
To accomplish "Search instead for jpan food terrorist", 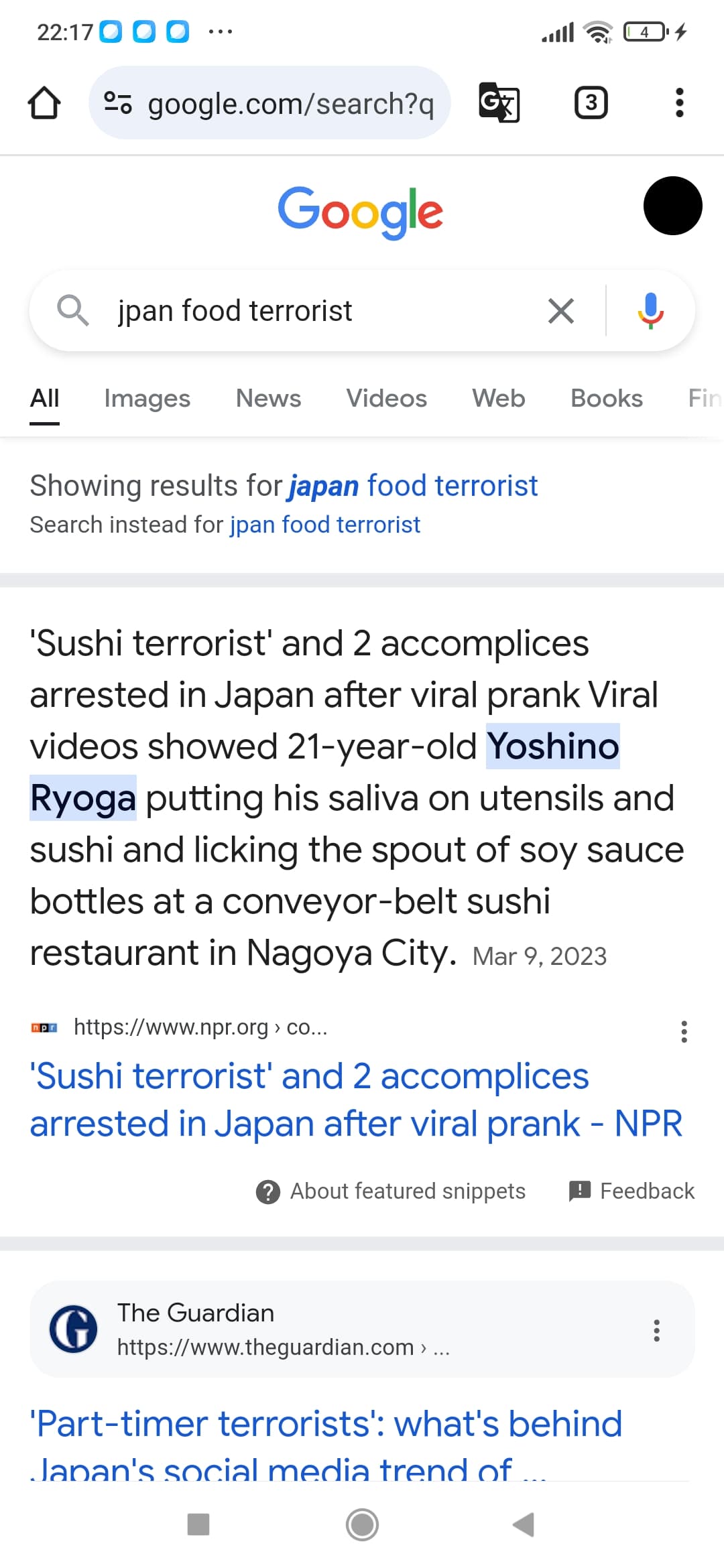I will (x=325, y=525).
